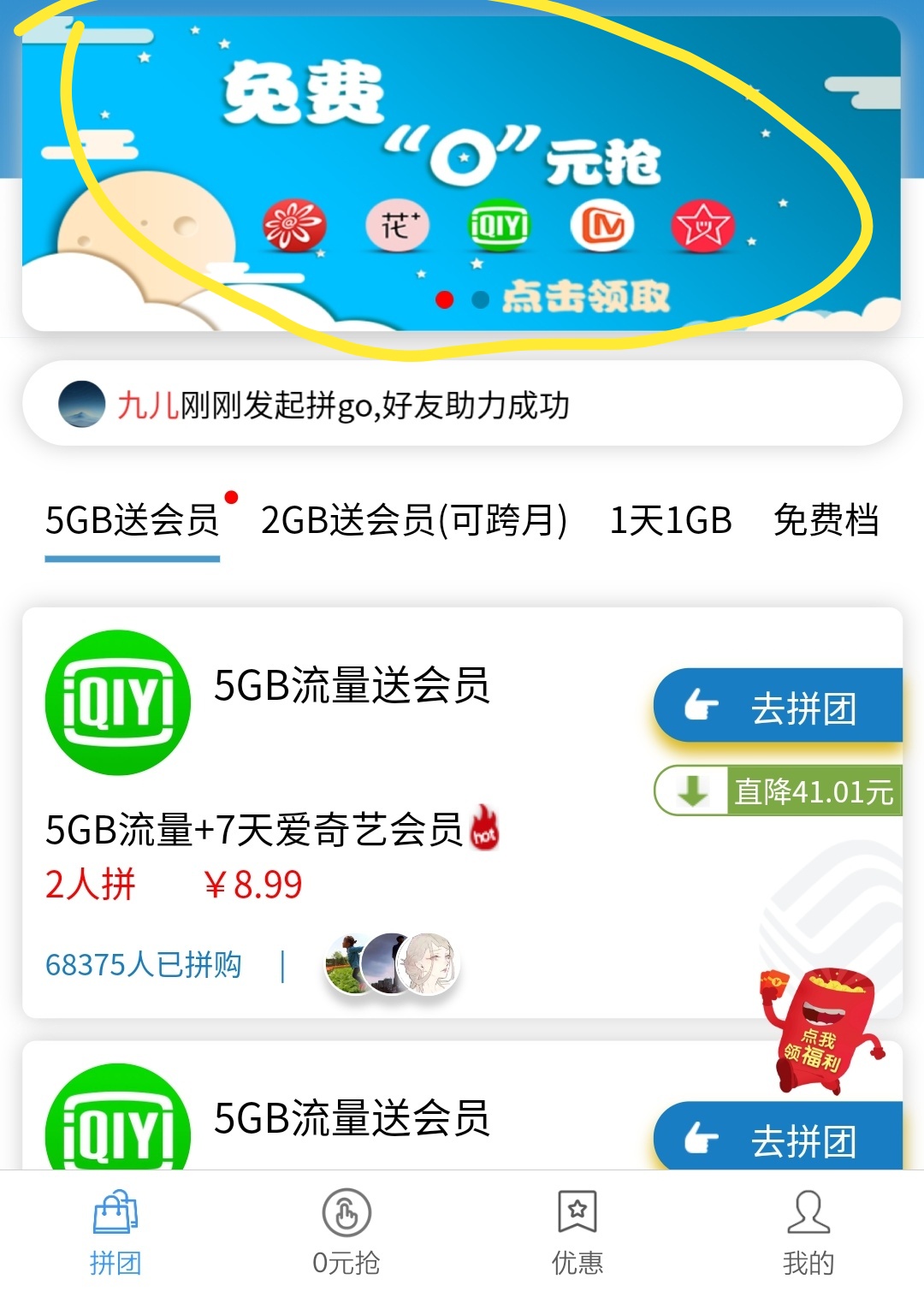Tap 去拼团 for the ¥8.99 iQIYI offer
Screen dimensions: 924x1291
(x=778, y=707)
